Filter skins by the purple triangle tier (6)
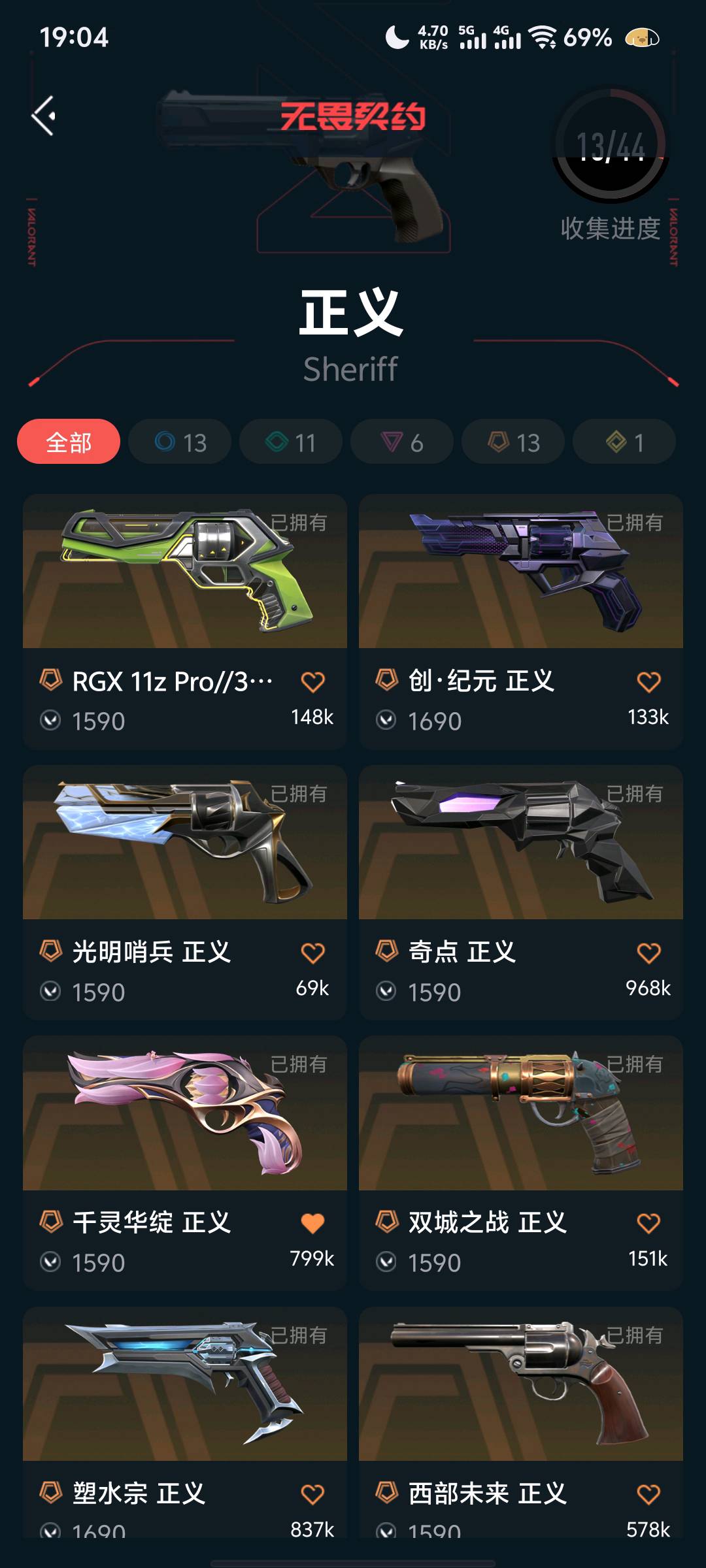Screen dimensions: 706x1568 pos(402,442)
